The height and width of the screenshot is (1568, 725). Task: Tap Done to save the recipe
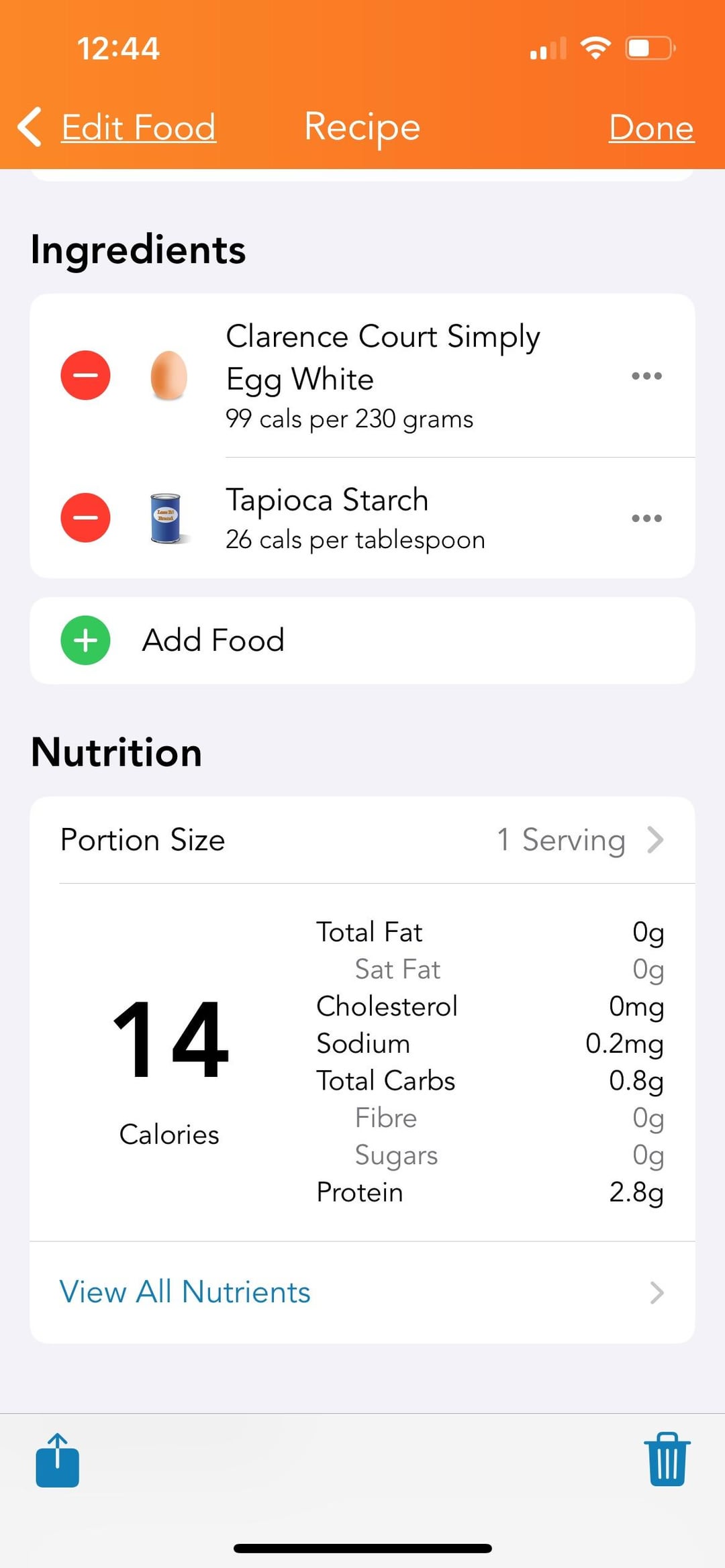[x=650, y=127]
